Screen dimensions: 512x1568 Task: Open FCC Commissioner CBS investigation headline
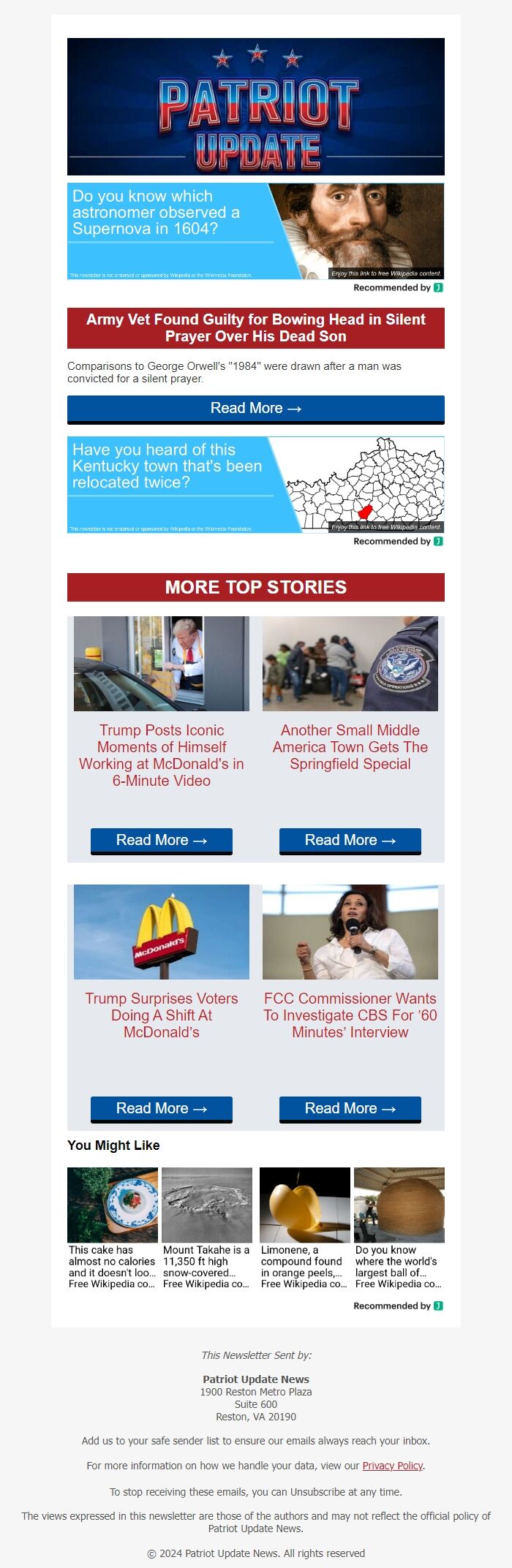coord(350,1015)
